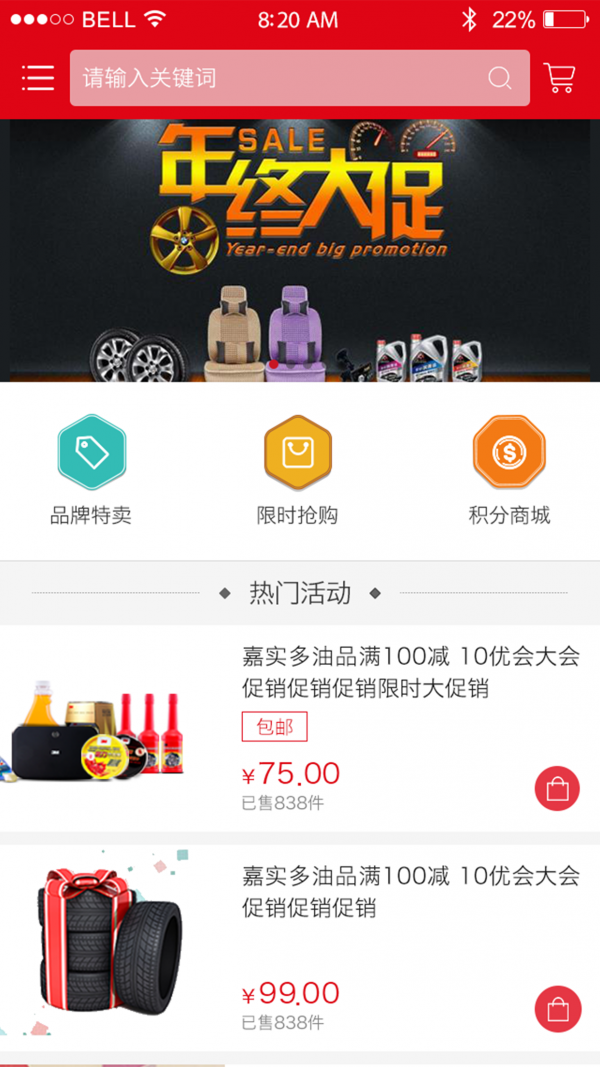
Task: Open 品牌特卖 brand sale section
Action: (91, 470)
